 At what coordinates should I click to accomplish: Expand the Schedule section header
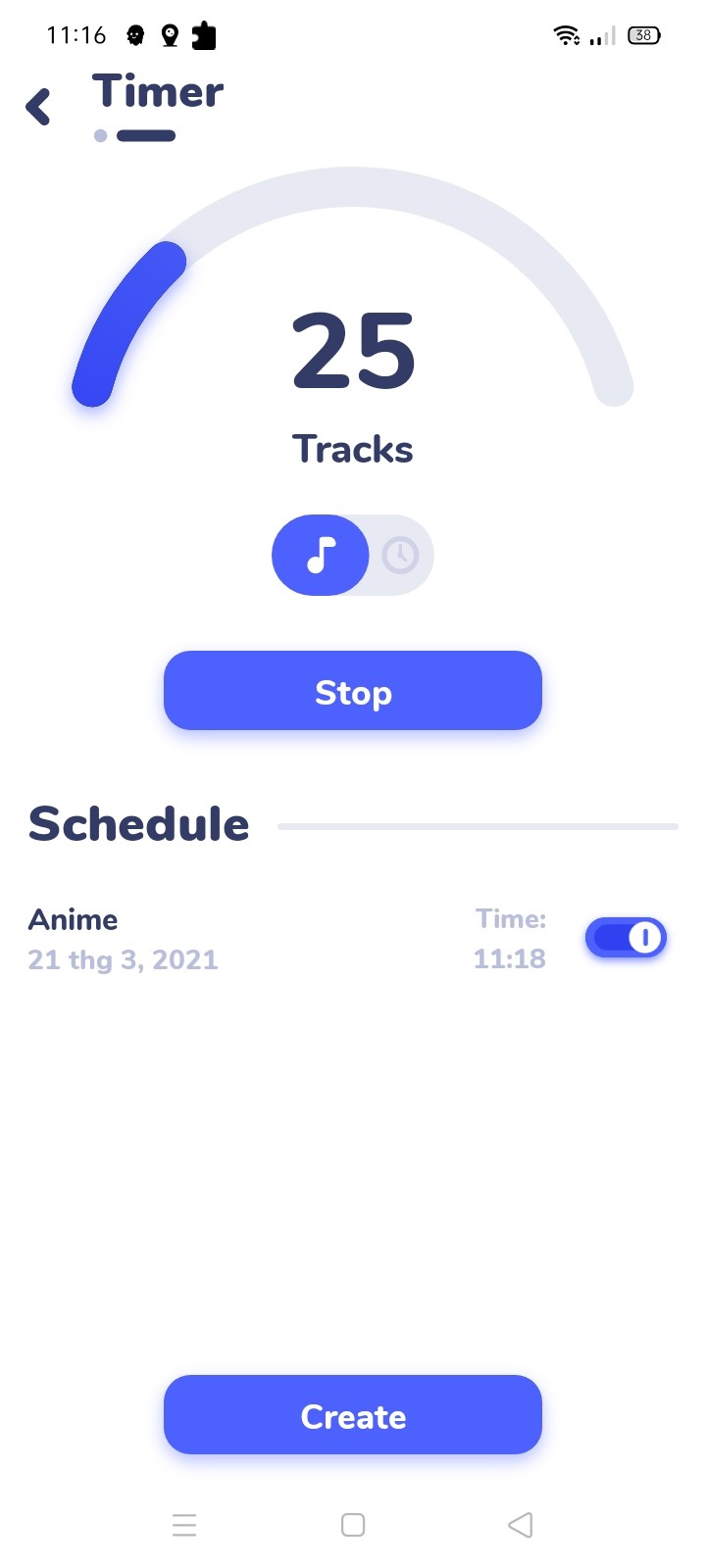pyautogui.click(x=137, y=824)
